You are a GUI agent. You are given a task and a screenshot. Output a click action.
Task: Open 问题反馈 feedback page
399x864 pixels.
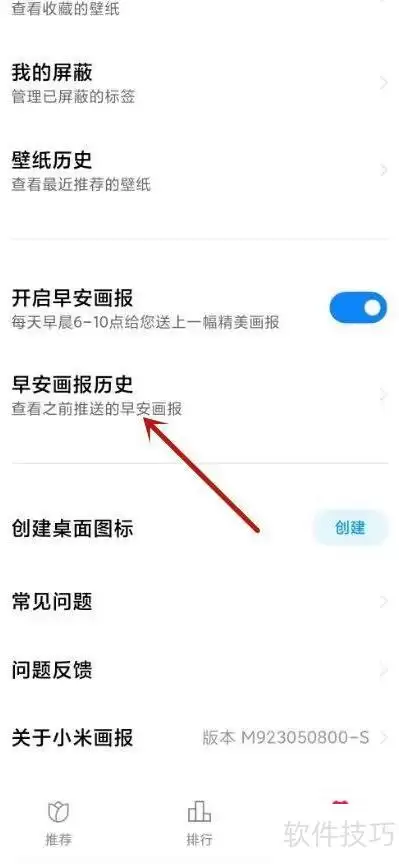200,671
